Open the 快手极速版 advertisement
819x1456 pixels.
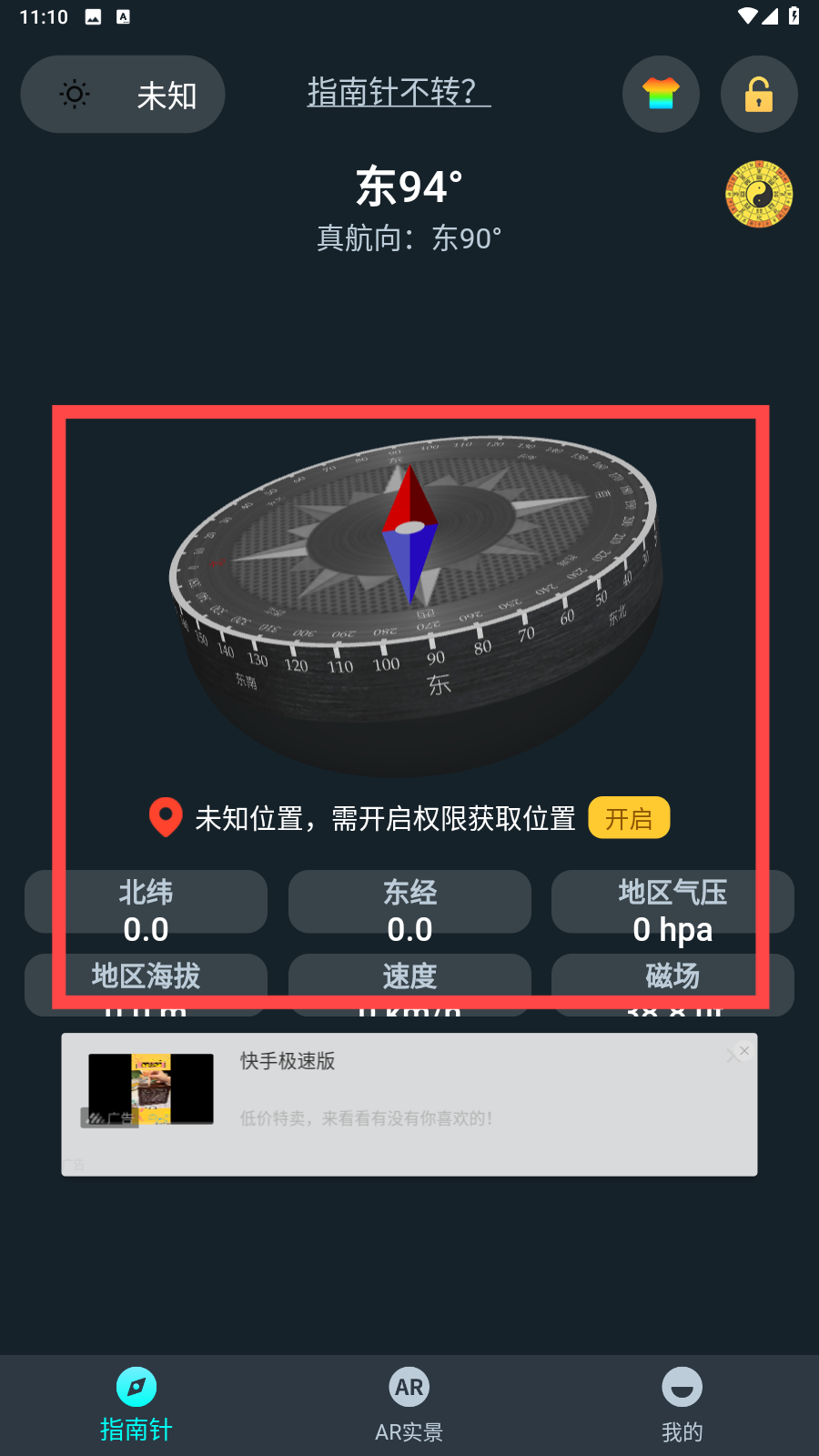(x=409, y=1104)
